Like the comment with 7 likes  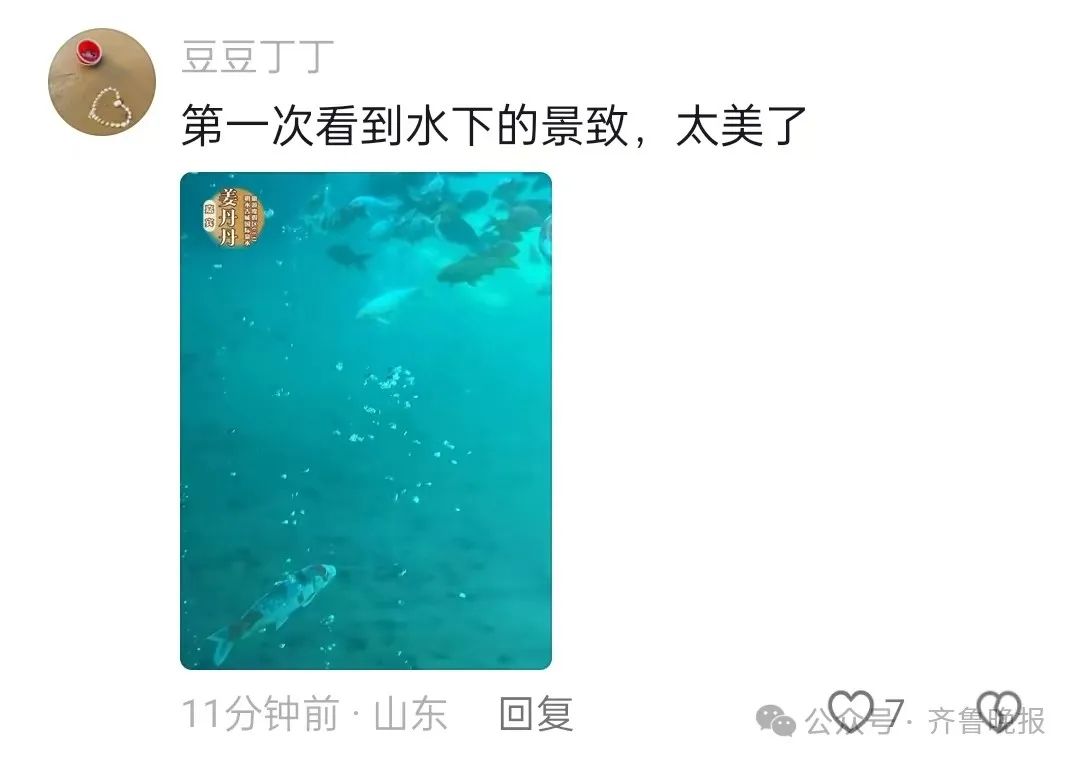pos(851,711)
